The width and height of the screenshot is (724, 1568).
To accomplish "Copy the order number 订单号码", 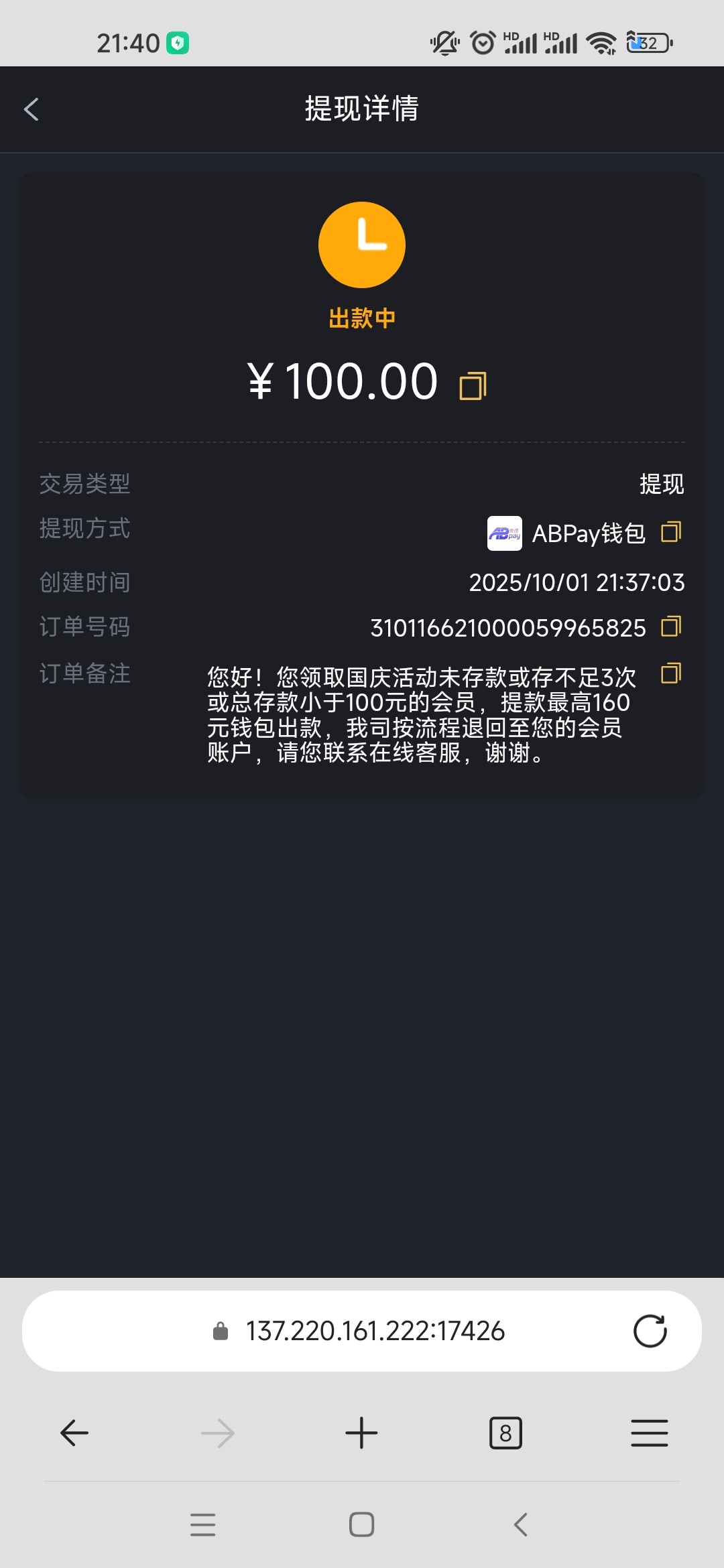I will tap(671, 627).
